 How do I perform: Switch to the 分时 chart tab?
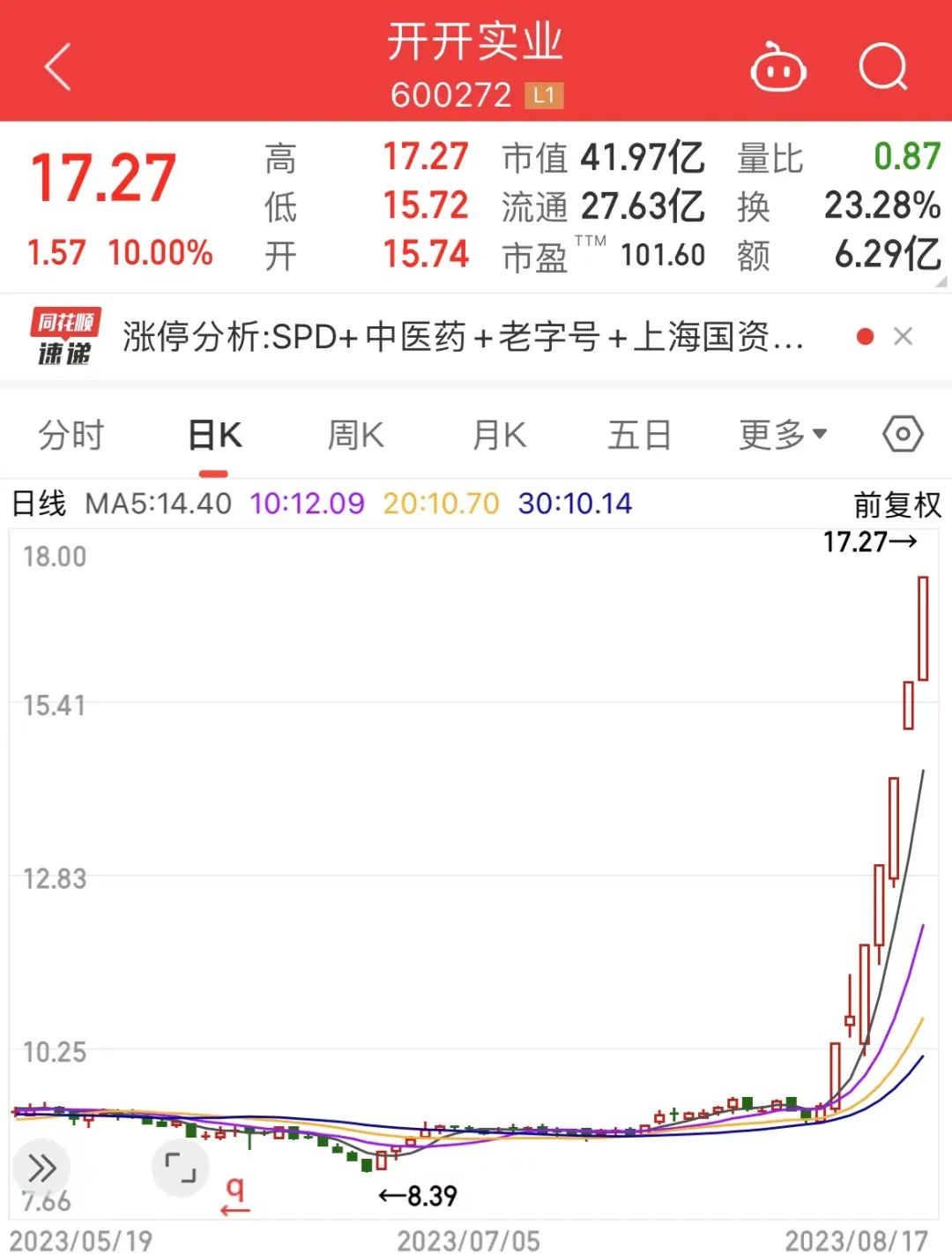coord(71,435)
